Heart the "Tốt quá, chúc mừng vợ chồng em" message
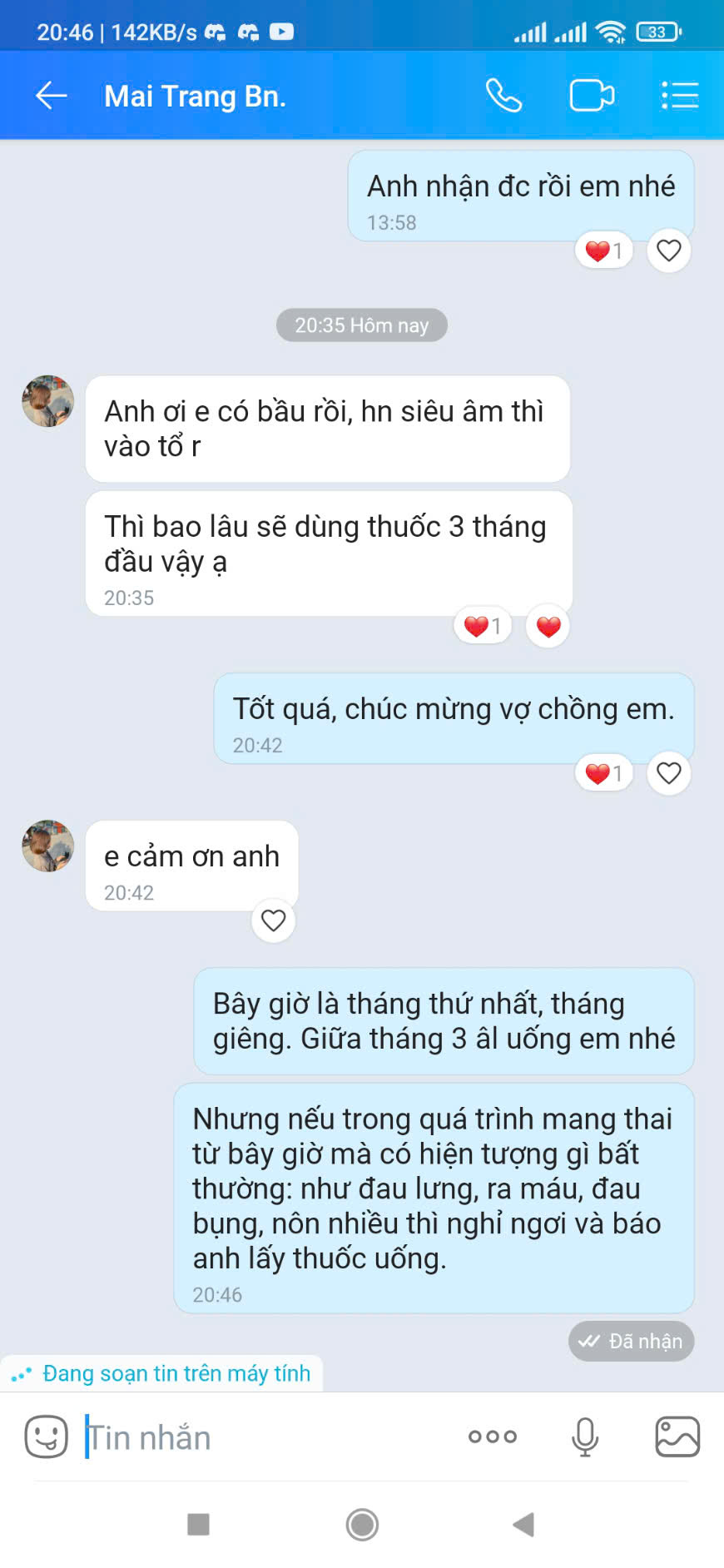Screen dimensions: 724x1568 click(669, 773)
